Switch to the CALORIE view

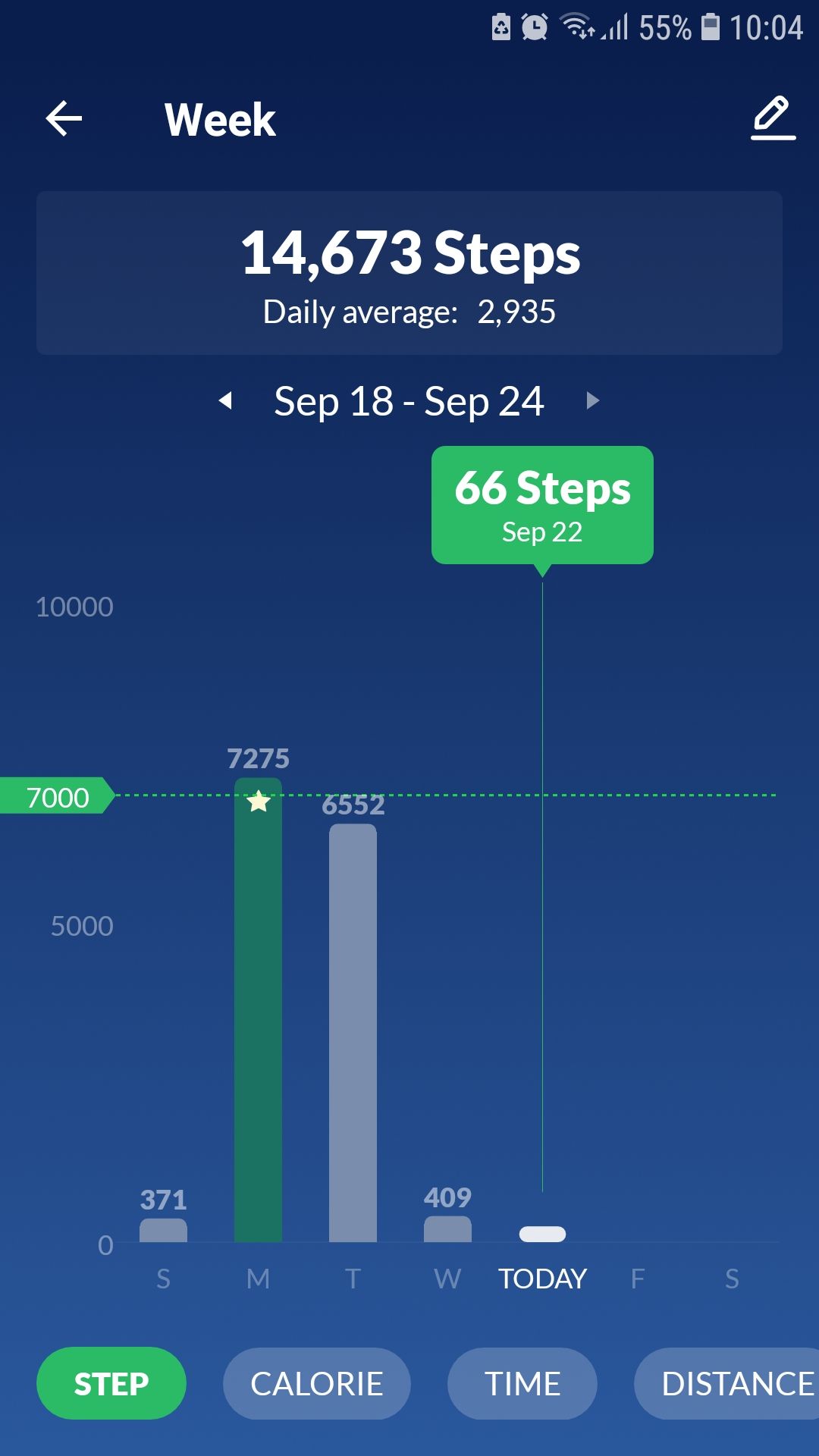[316, 1383]
